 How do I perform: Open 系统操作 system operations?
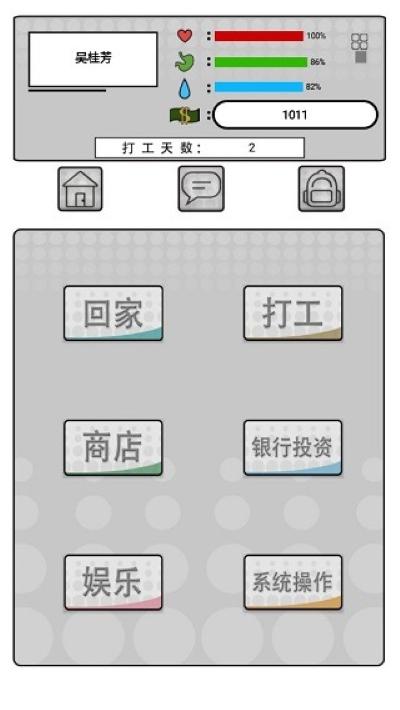[x=293, y=582]
